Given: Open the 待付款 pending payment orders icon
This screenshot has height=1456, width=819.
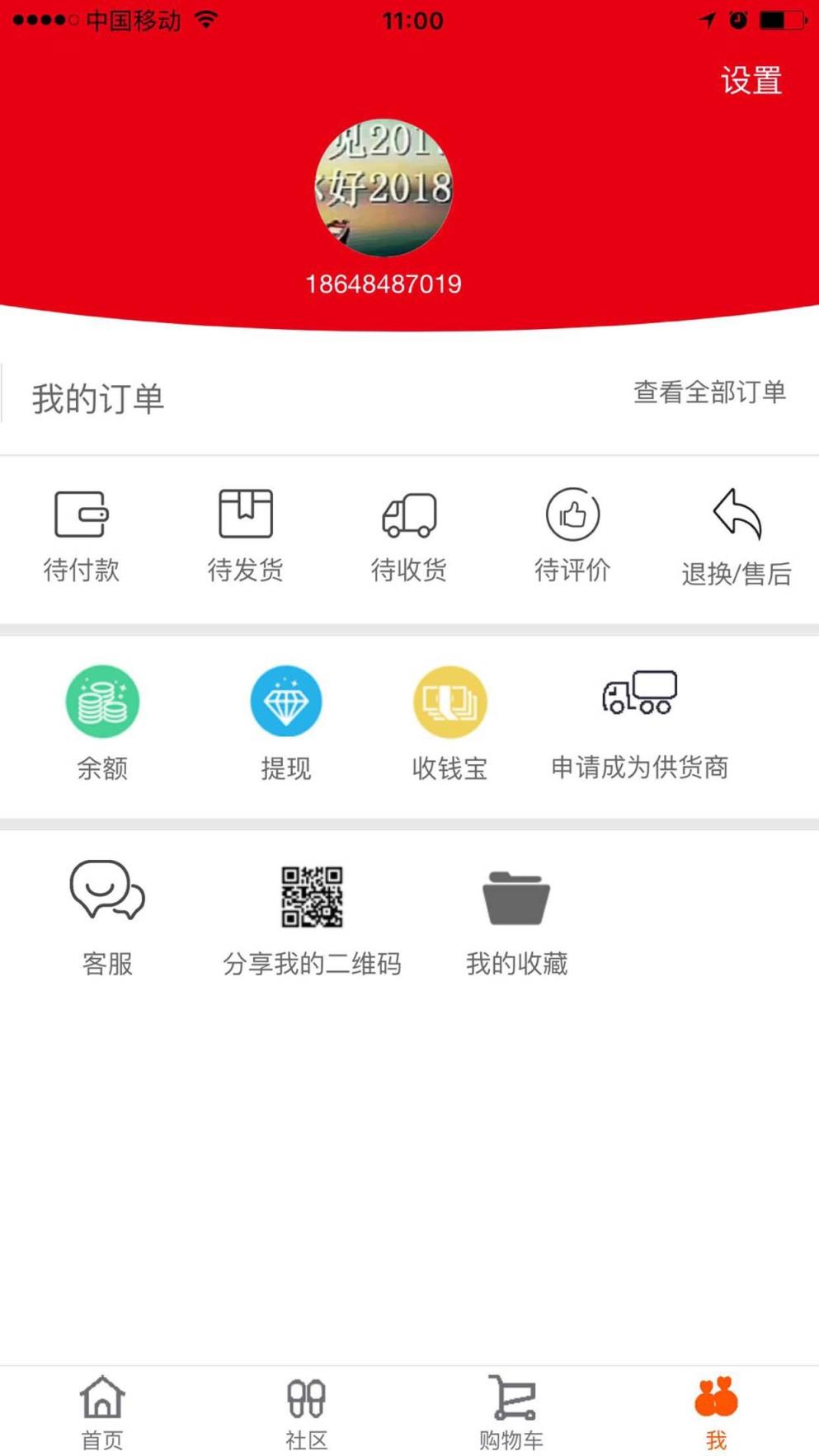Looking at the screenshot, I should click(x=82, y=532).
